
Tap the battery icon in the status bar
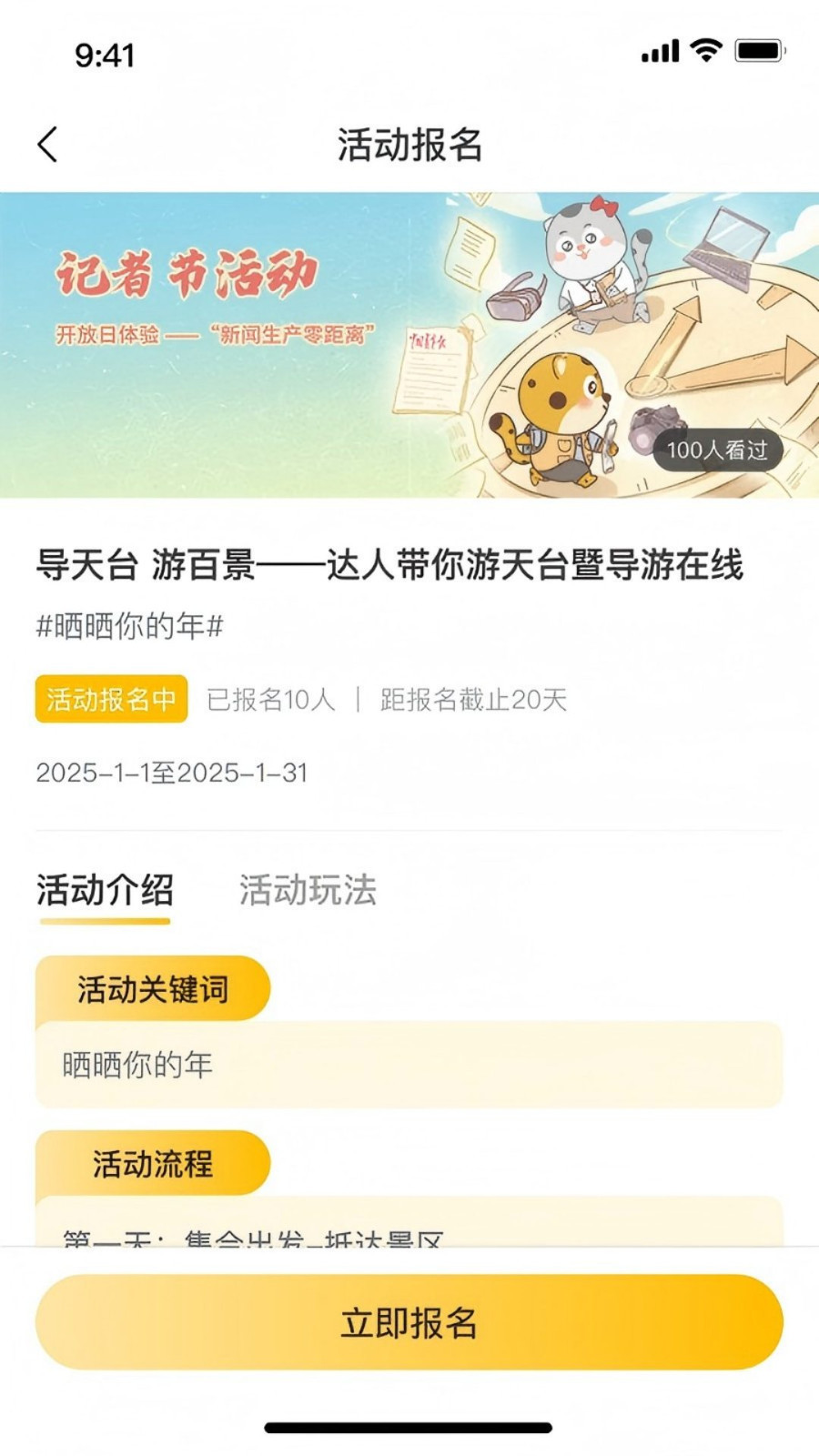pyautogui.click(x=759, y=53)
